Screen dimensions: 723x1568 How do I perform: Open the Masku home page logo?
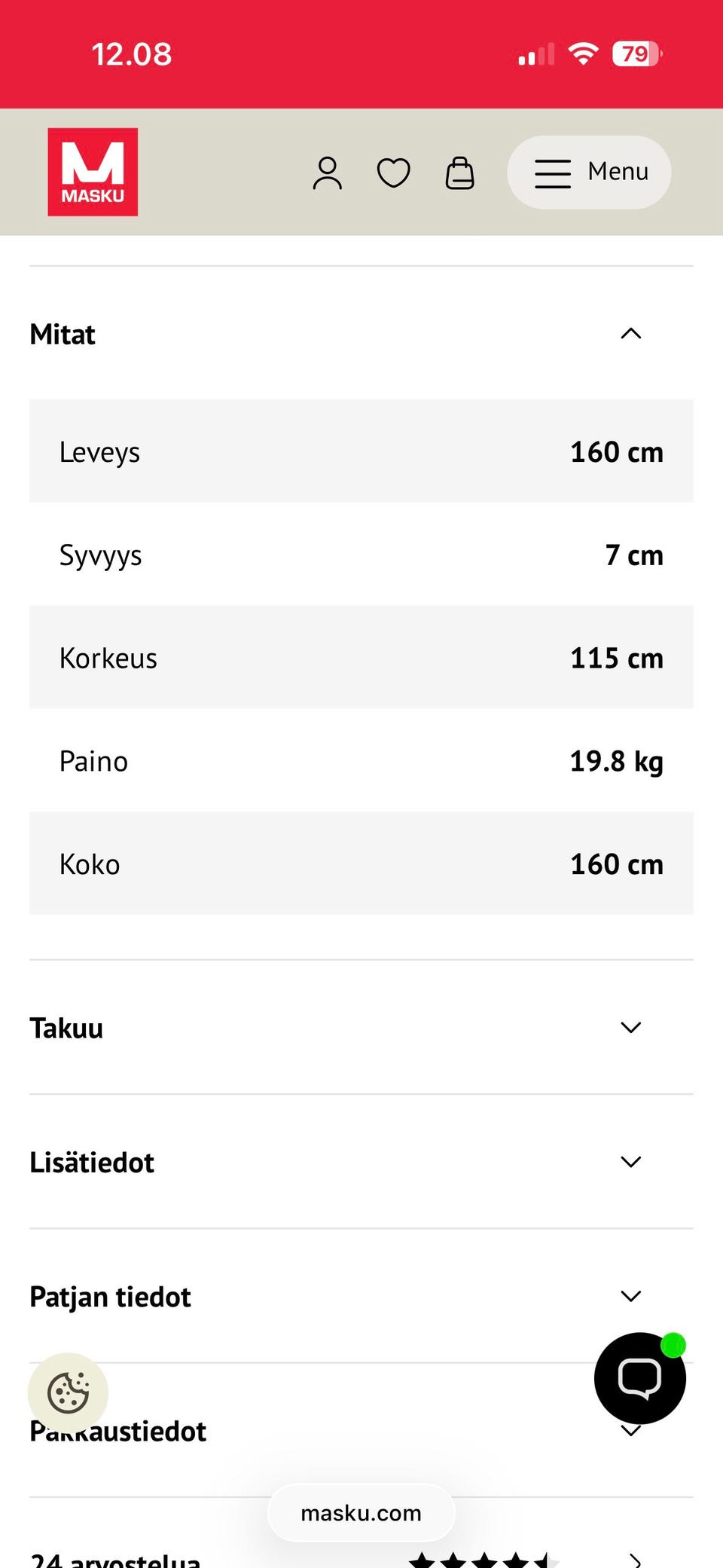click(x=93, y=172)
